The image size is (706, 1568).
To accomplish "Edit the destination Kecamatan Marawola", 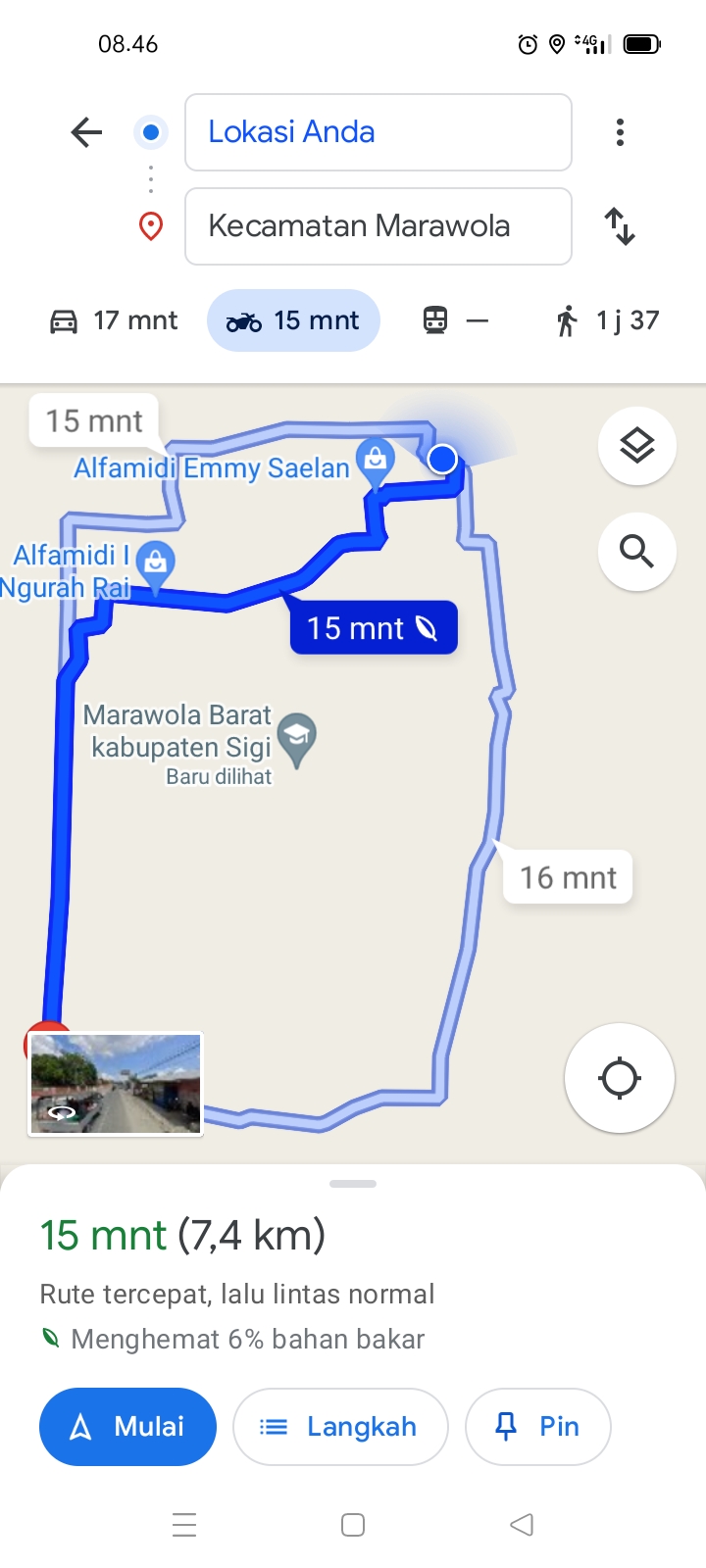I will coord(378,226).
